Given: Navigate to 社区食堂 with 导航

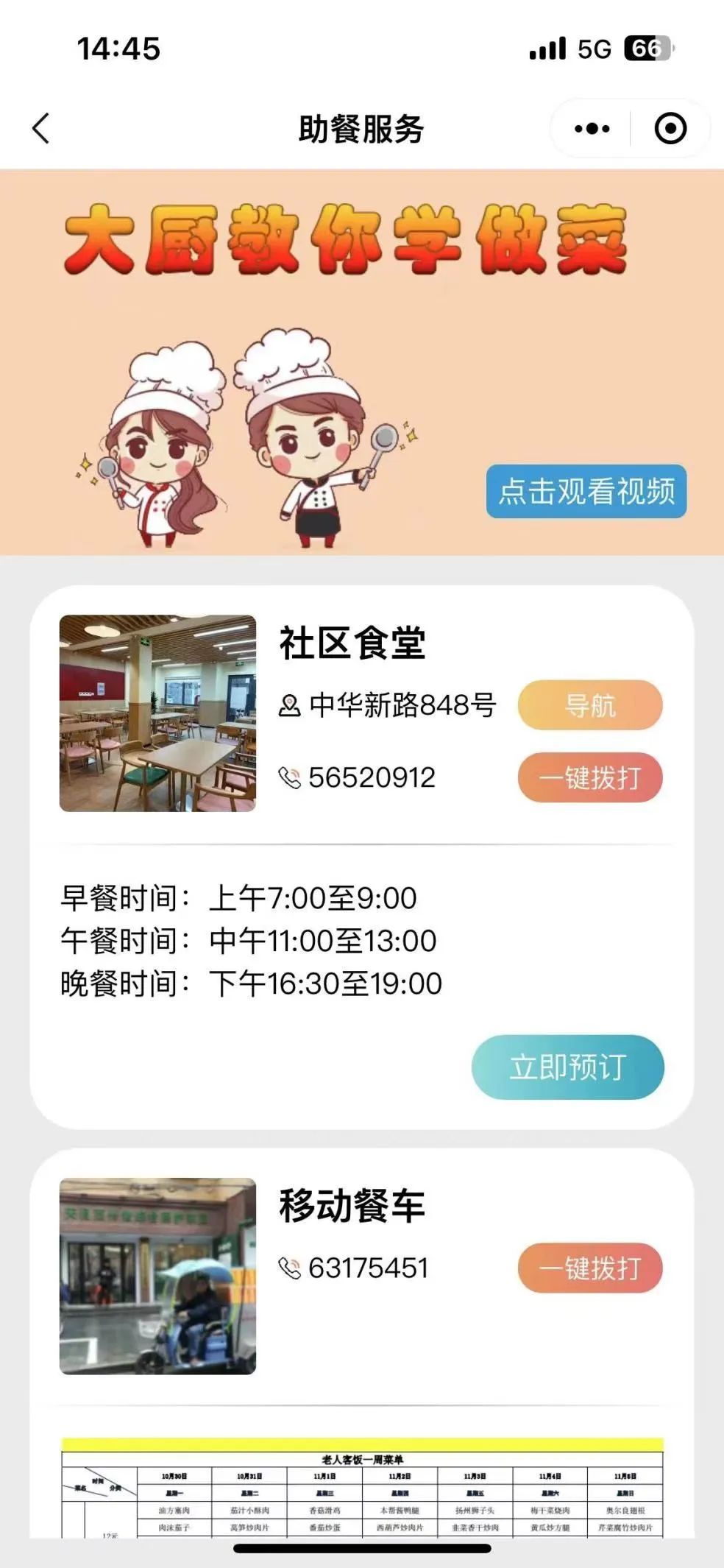Looking at the screenshot, I should (x=590, y=705).
